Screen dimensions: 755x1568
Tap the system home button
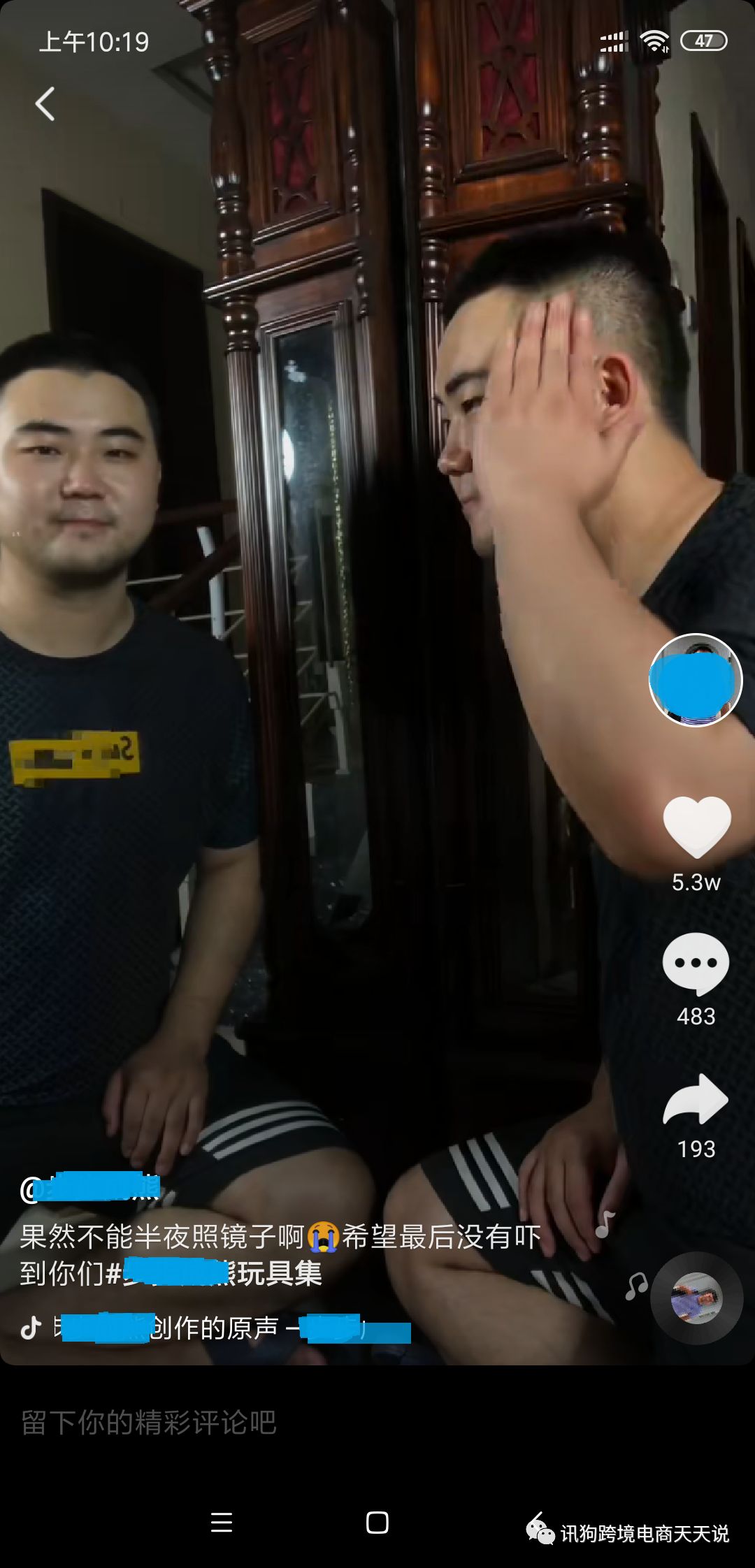pyautogui.click(x=377, y=1523)
